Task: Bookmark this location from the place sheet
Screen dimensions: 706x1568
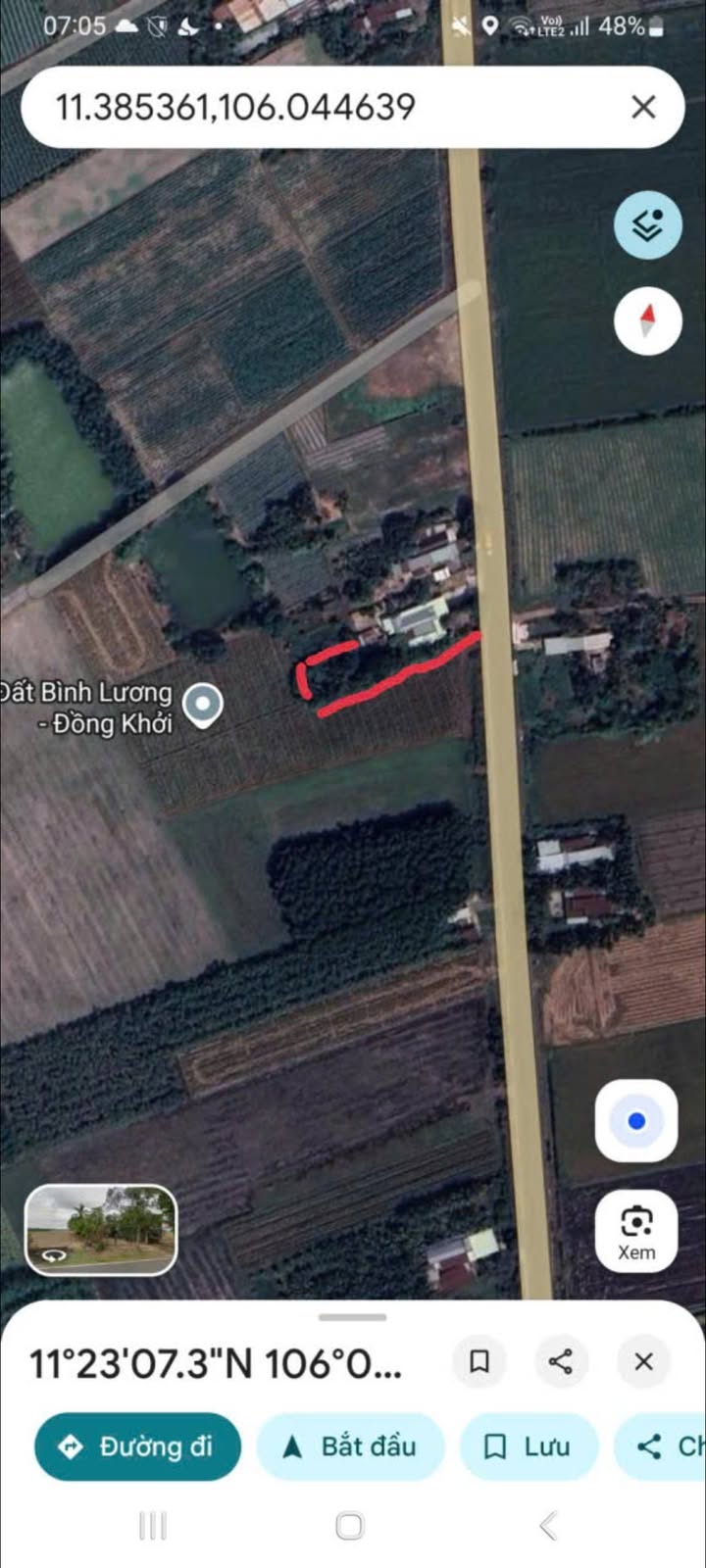Action: (479, 1361)
